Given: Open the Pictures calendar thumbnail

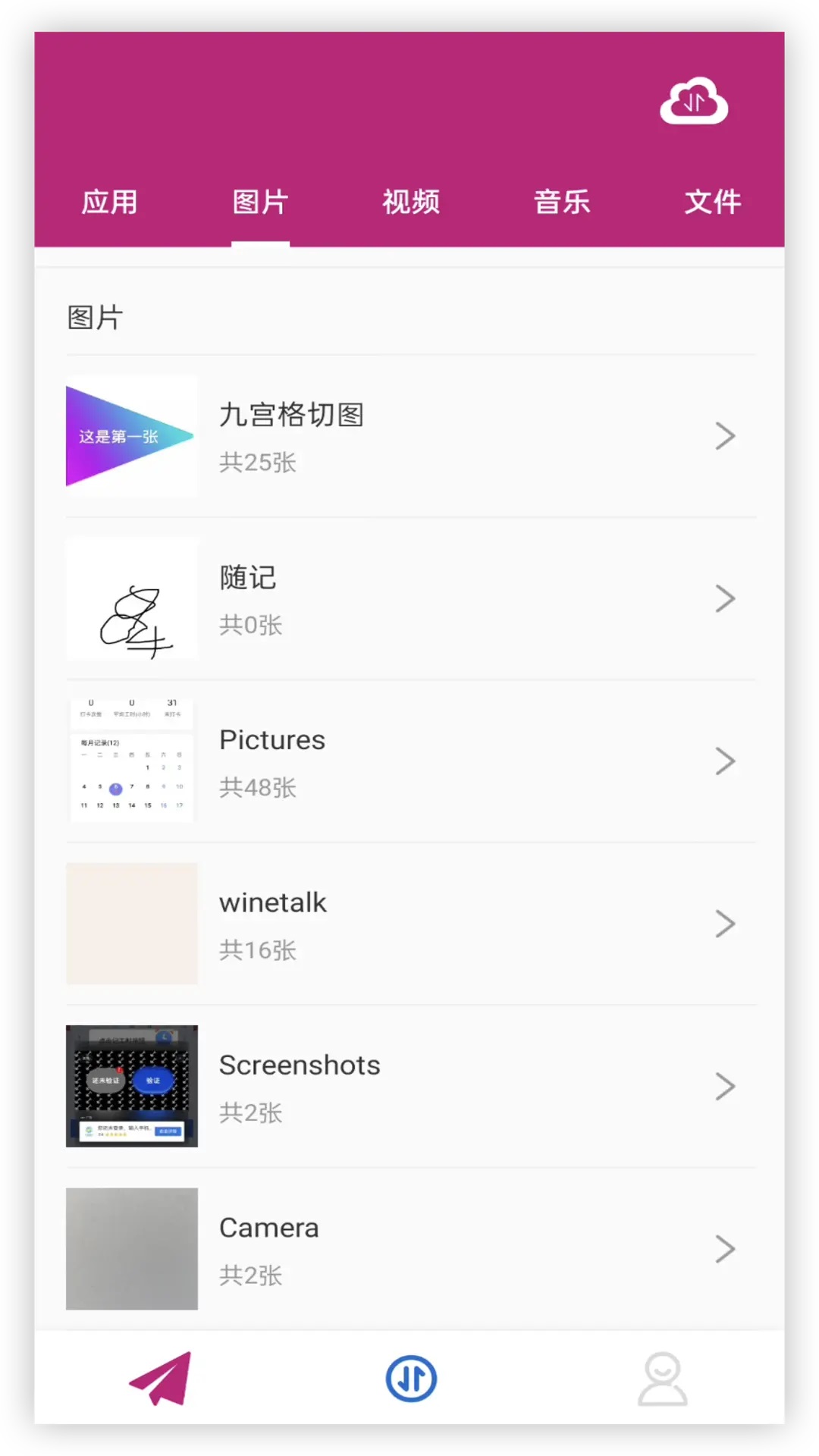Looking at the screenshot, I should [x=131, y=761].
